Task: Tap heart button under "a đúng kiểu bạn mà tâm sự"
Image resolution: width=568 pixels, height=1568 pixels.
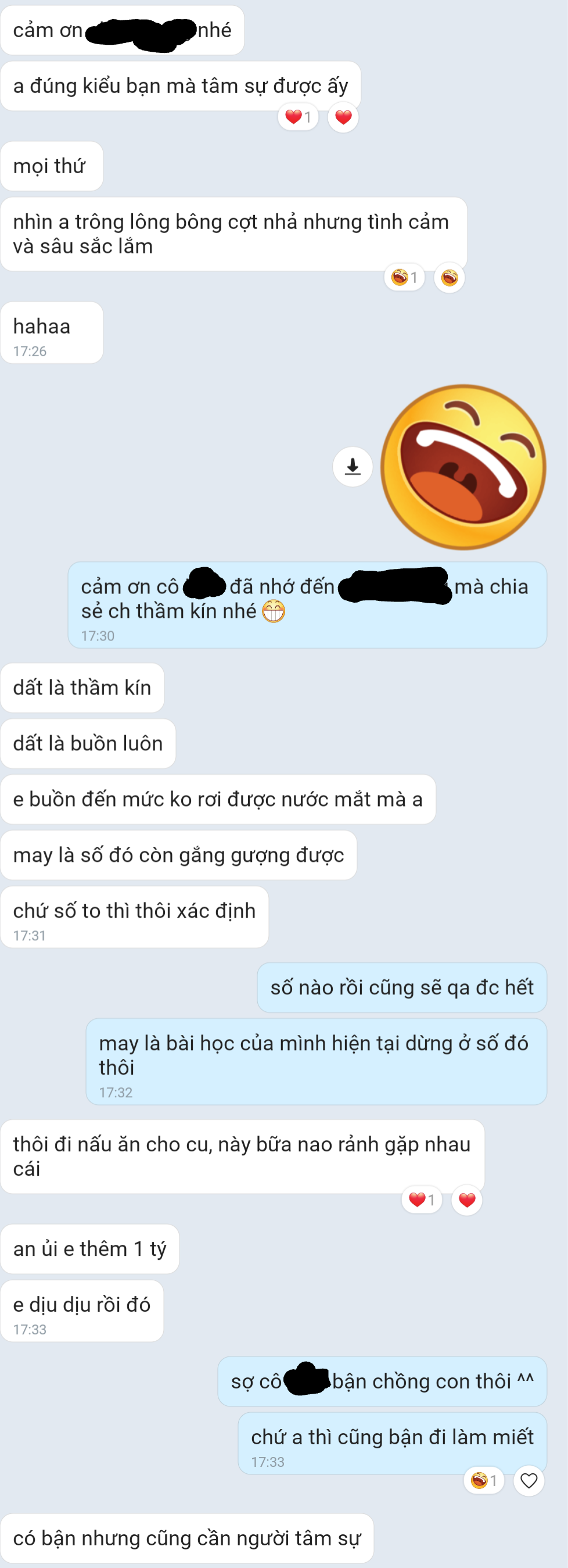Action: coord(343,117)
